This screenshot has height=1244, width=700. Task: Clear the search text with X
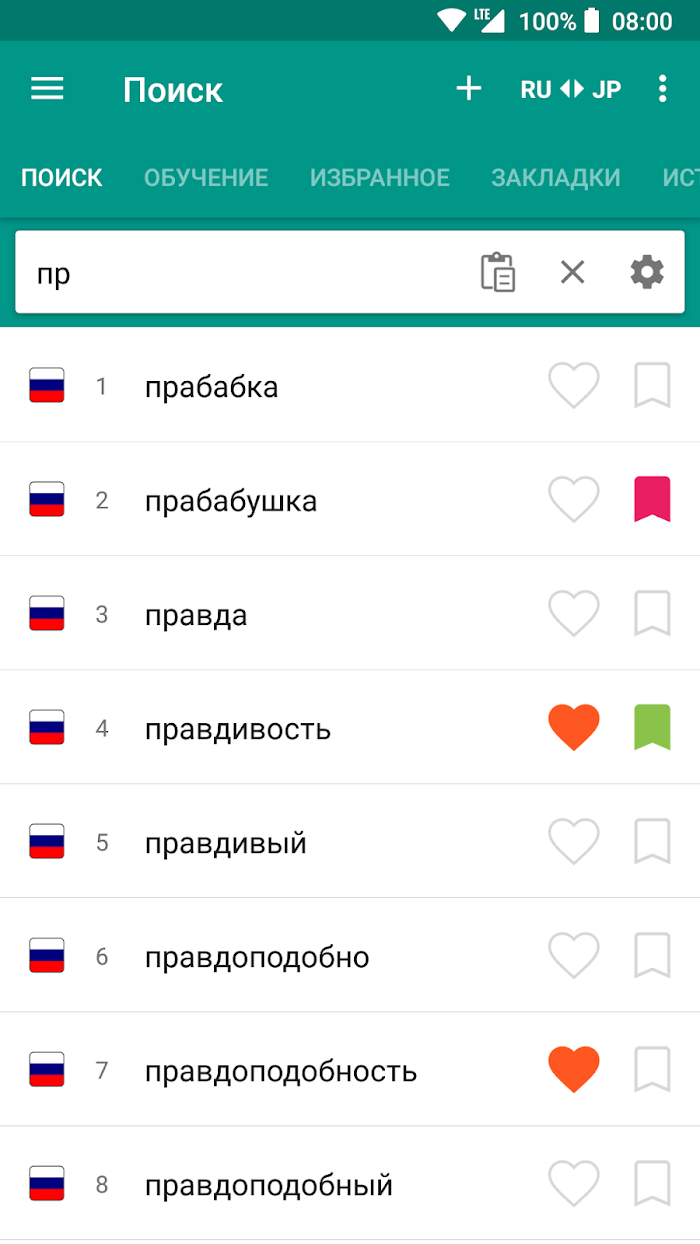572,272
